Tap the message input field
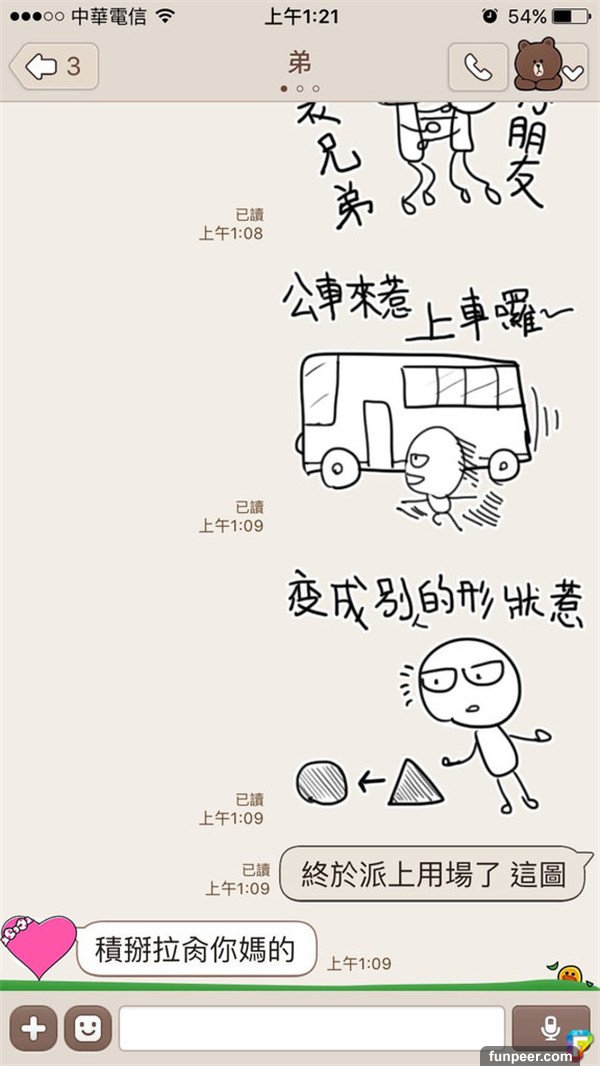The height and width of the screenshot is (1066, 600). pos(311,1029)
